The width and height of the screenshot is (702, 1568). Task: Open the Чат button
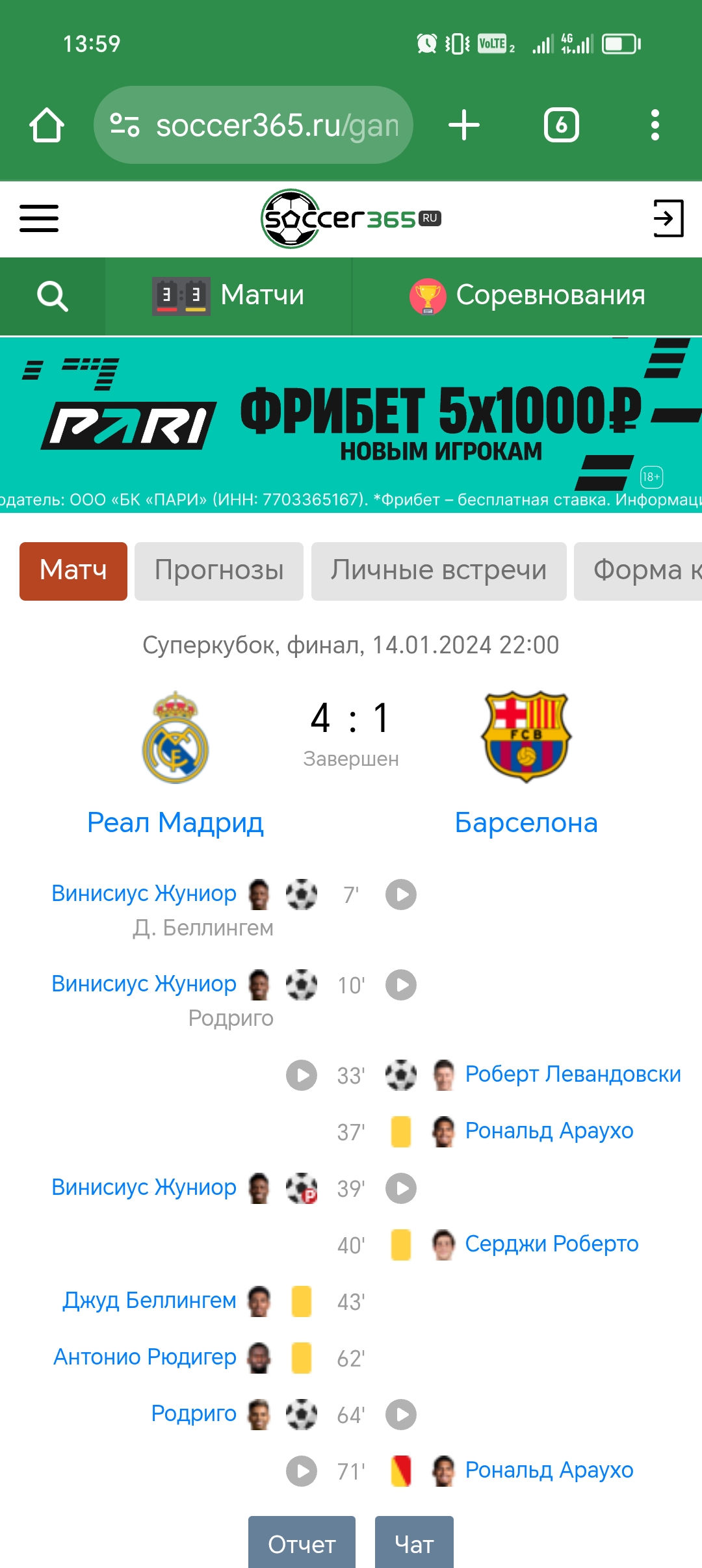[414, 1543]
